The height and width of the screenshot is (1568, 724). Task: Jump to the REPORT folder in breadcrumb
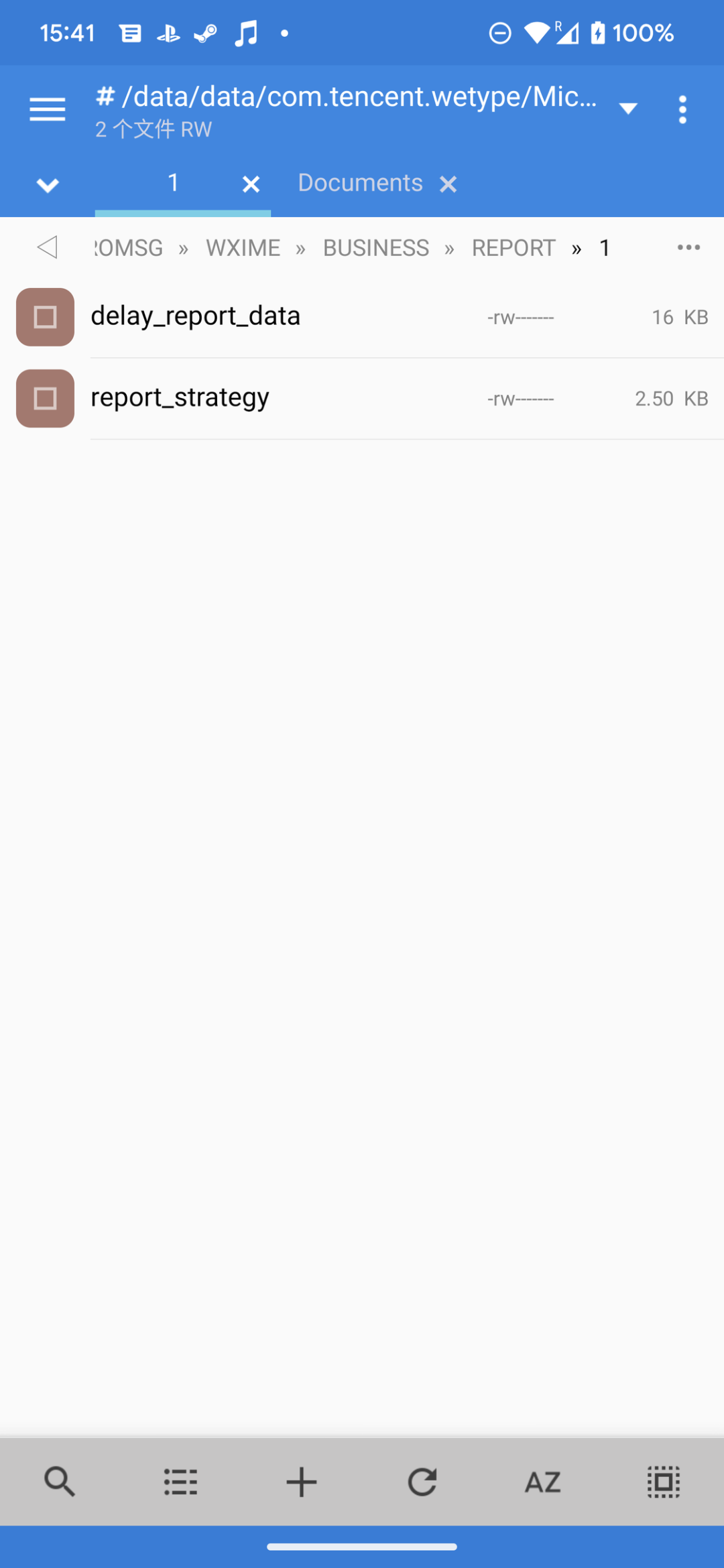pyautogui.click(x=514, y=248)
